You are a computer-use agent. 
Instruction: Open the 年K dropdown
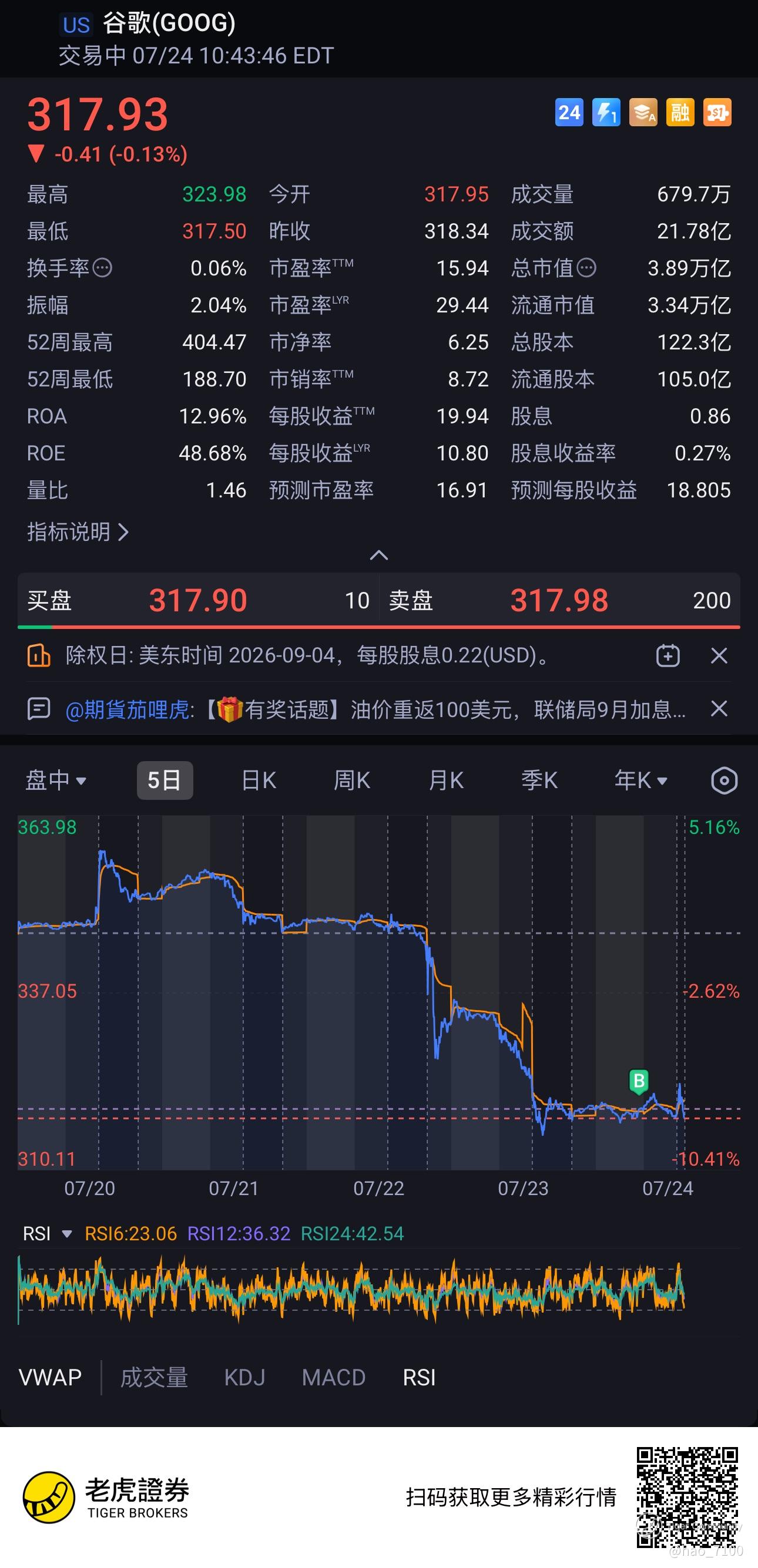pyautogui.click(x=640, y=780)
